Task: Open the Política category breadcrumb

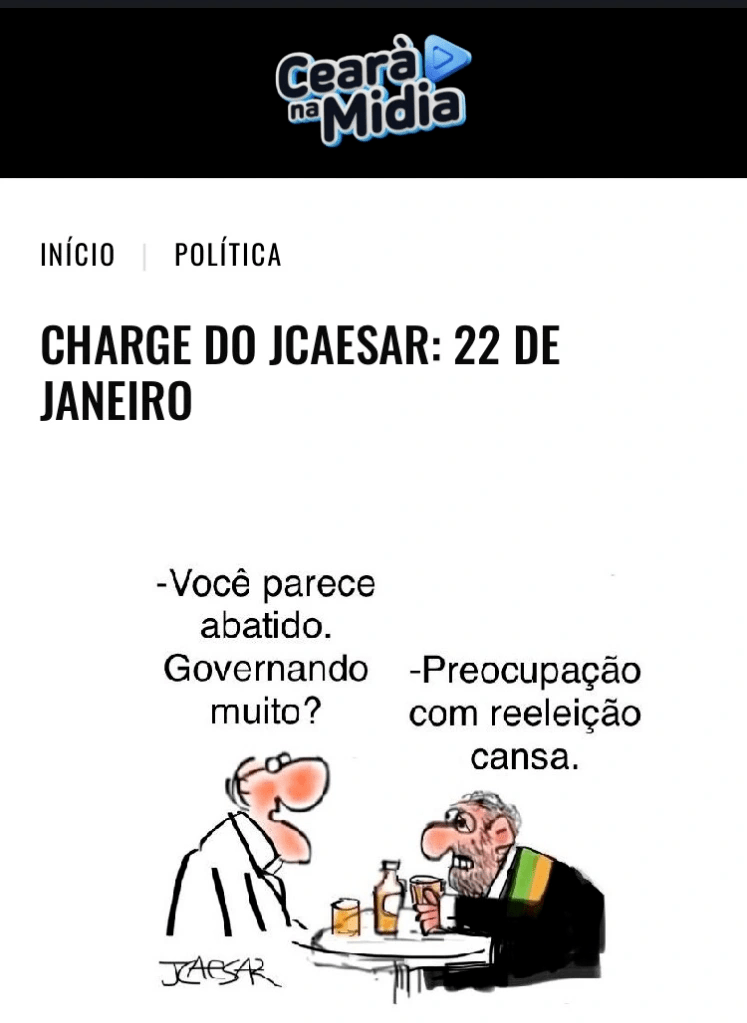Action: click(x=227, y=256)
